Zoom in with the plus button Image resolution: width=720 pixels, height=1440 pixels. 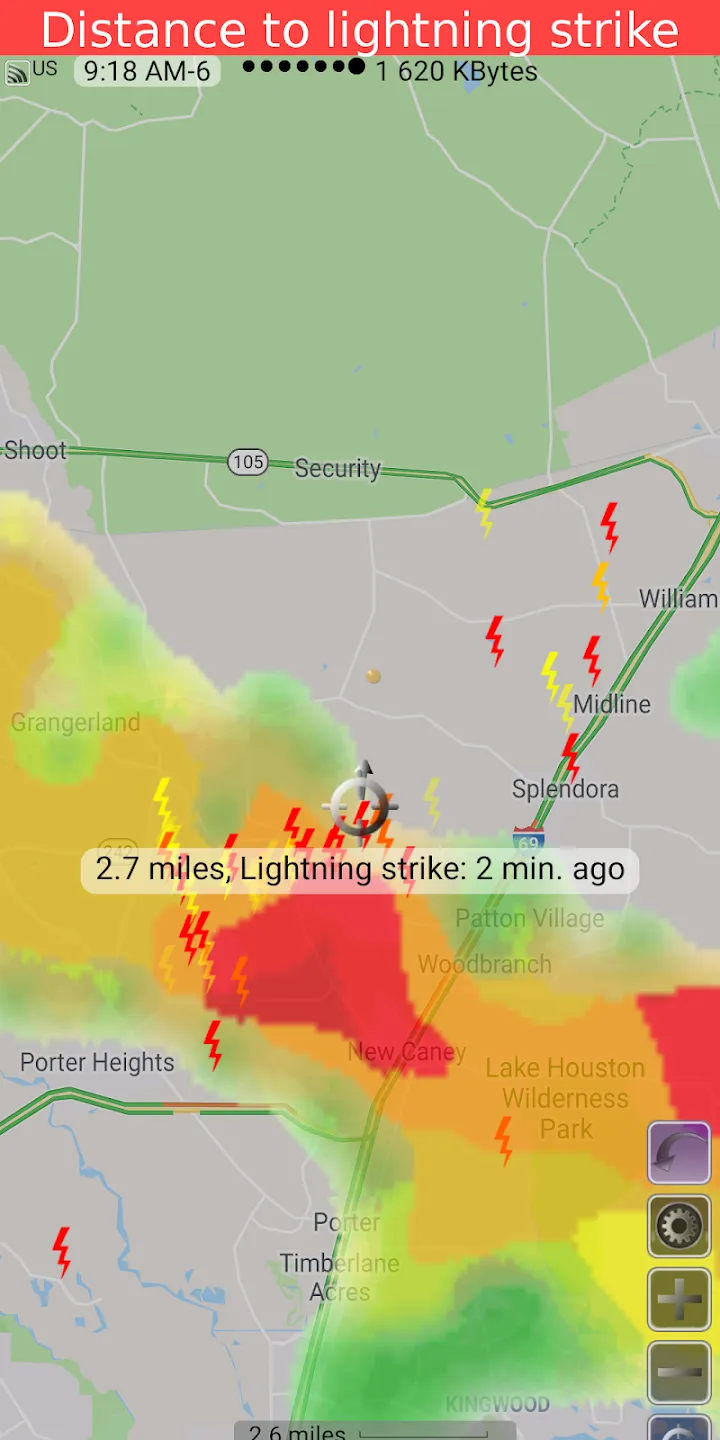[x=679, y=1299]
